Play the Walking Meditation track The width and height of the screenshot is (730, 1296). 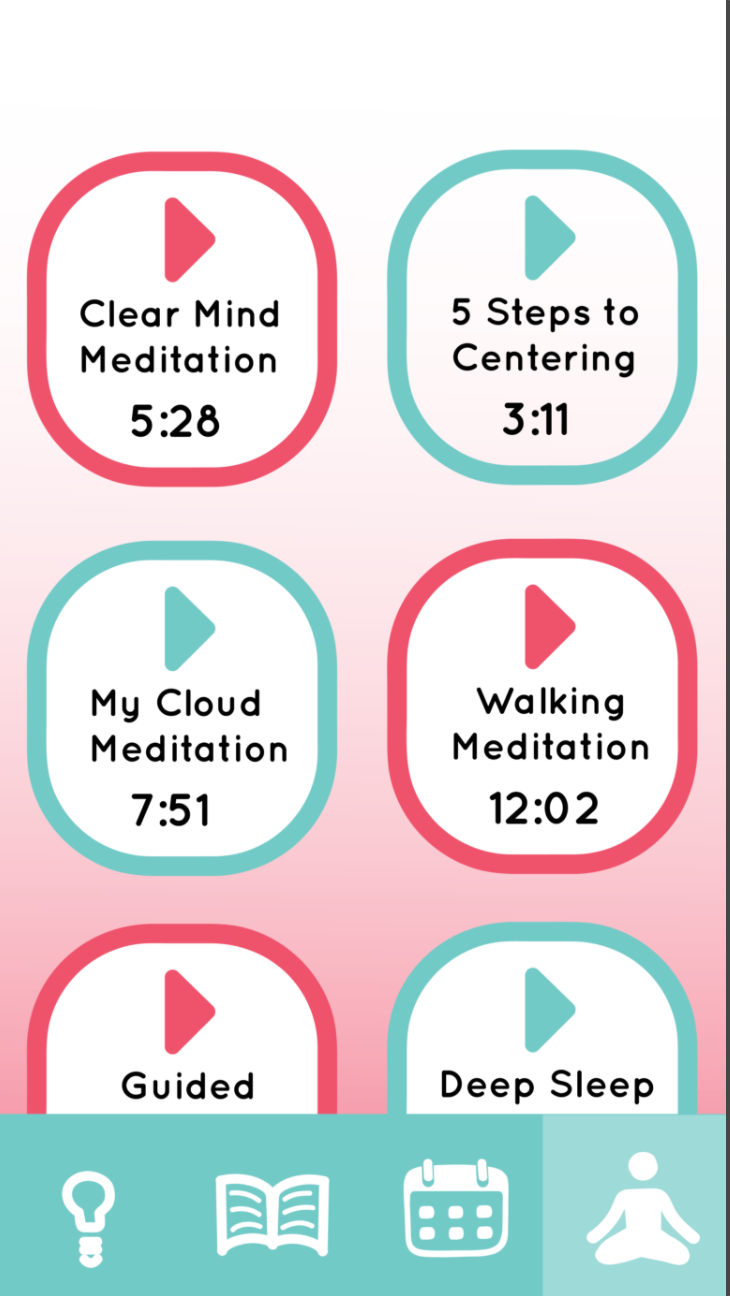[x=542, y=707]
